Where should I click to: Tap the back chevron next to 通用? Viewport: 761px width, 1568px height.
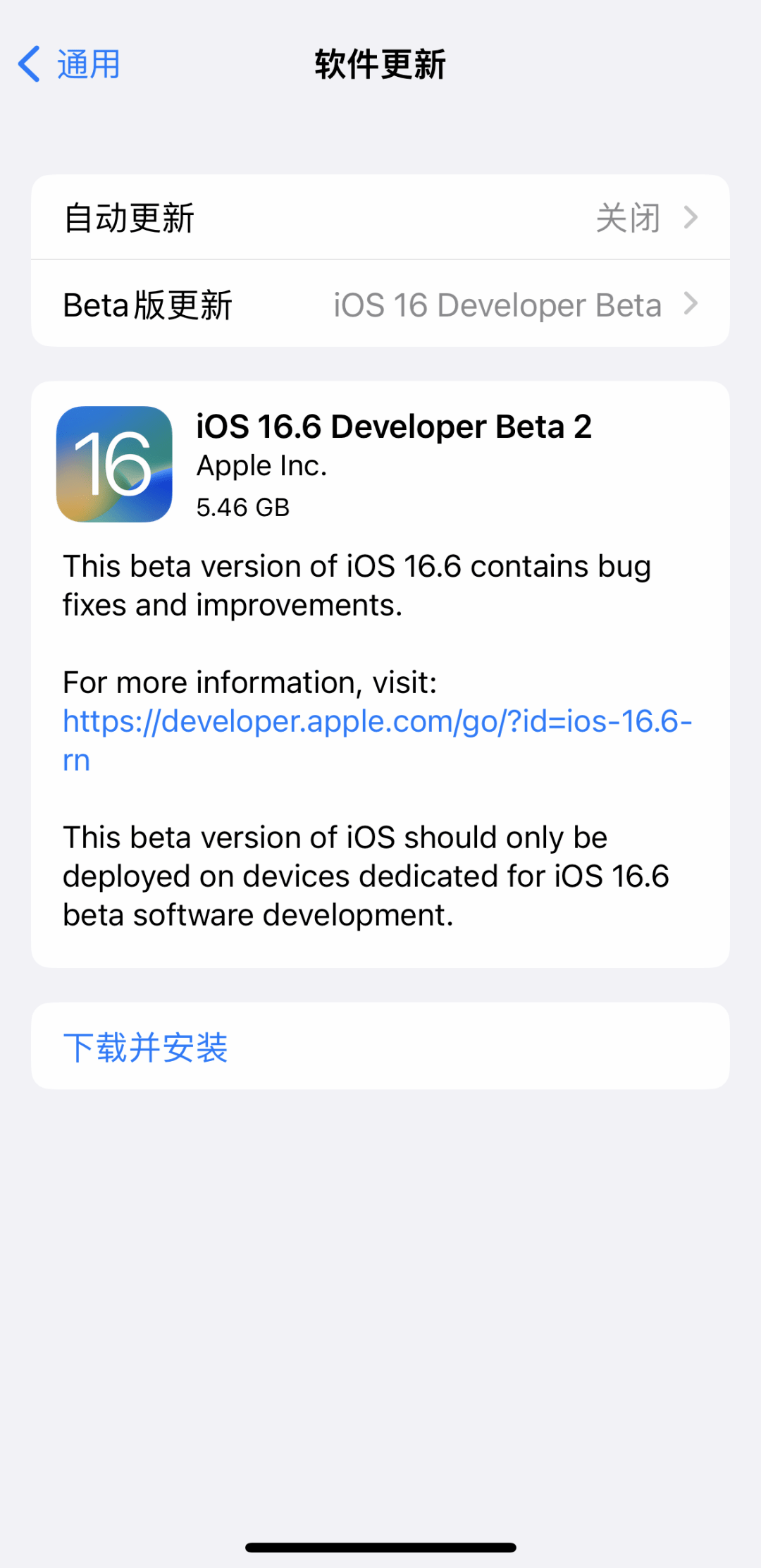[x=28, y=63]
